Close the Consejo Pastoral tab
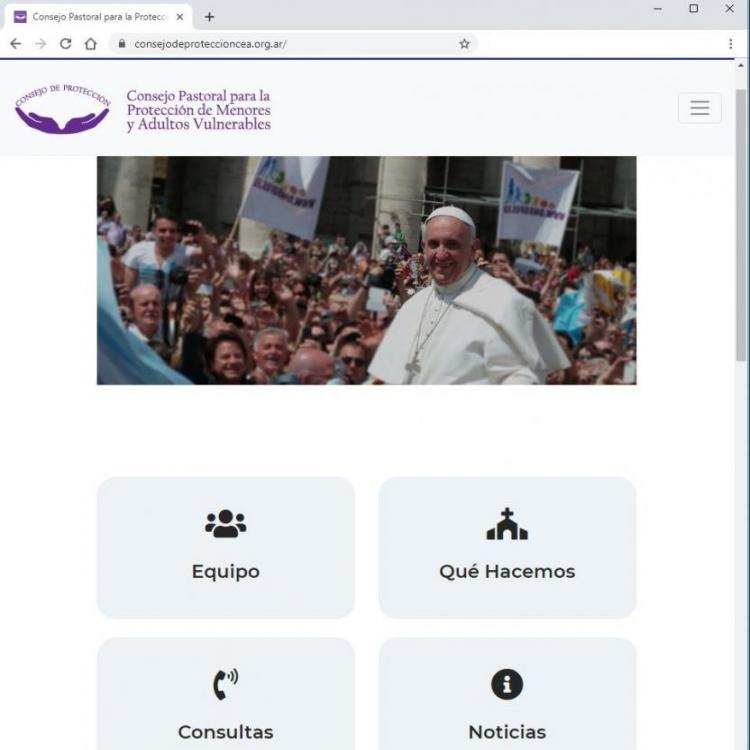 pyautogui.click(x=180, y=17)
